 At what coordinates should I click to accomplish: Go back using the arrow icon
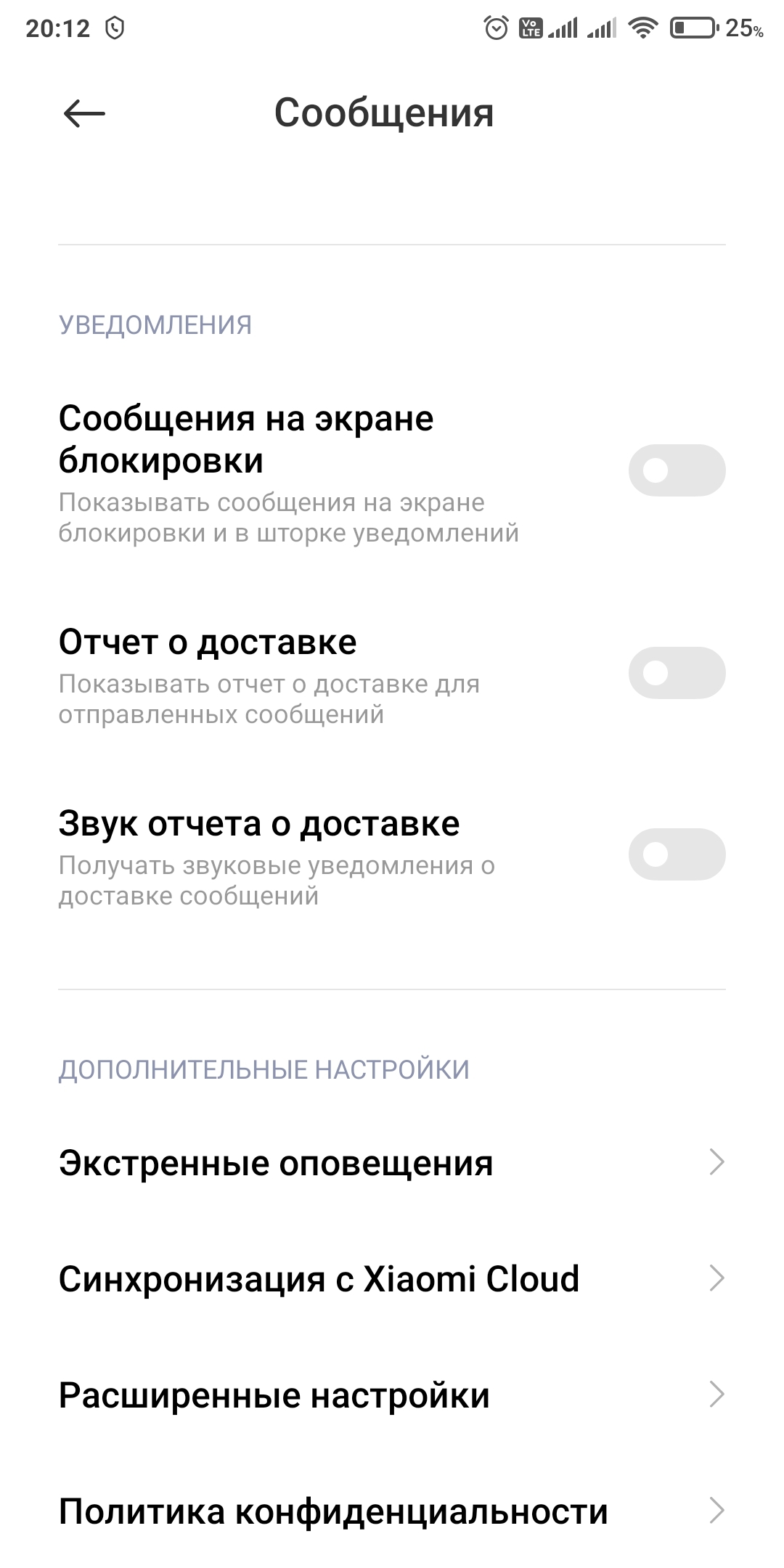84,113
